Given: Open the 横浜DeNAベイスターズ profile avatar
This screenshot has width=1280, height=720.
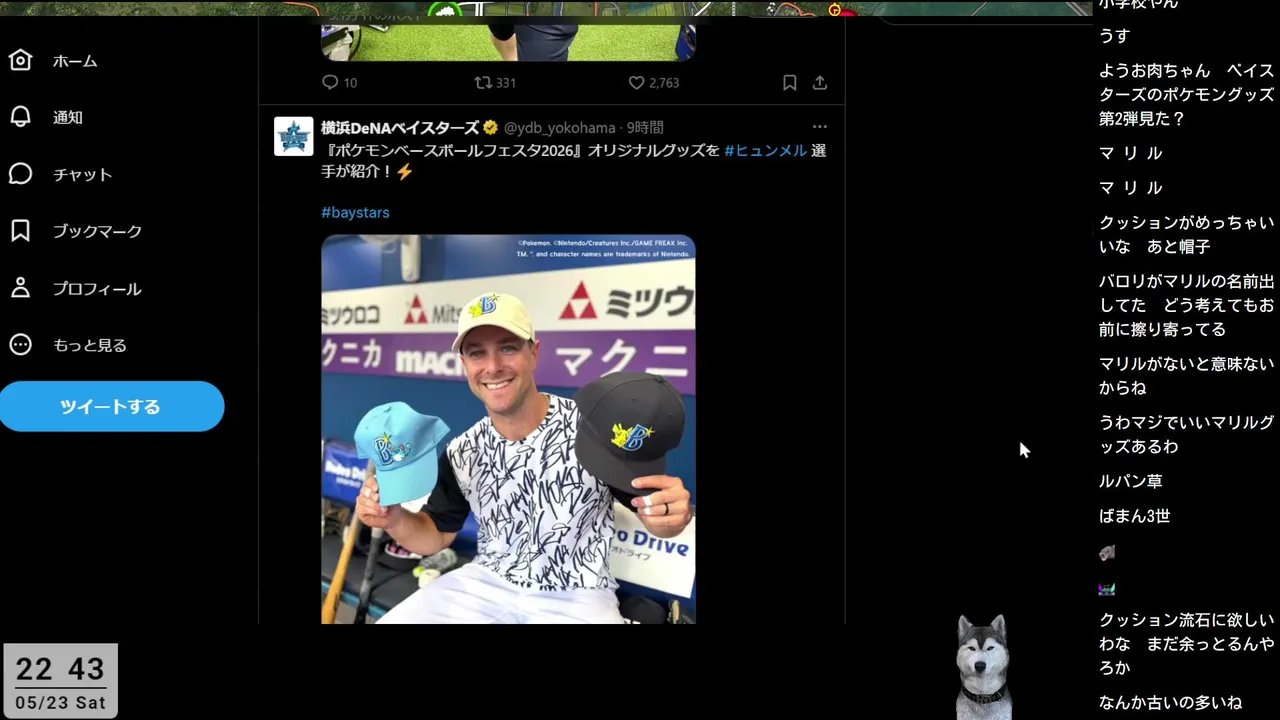Looking at the screenshot, I should (293, 136).
